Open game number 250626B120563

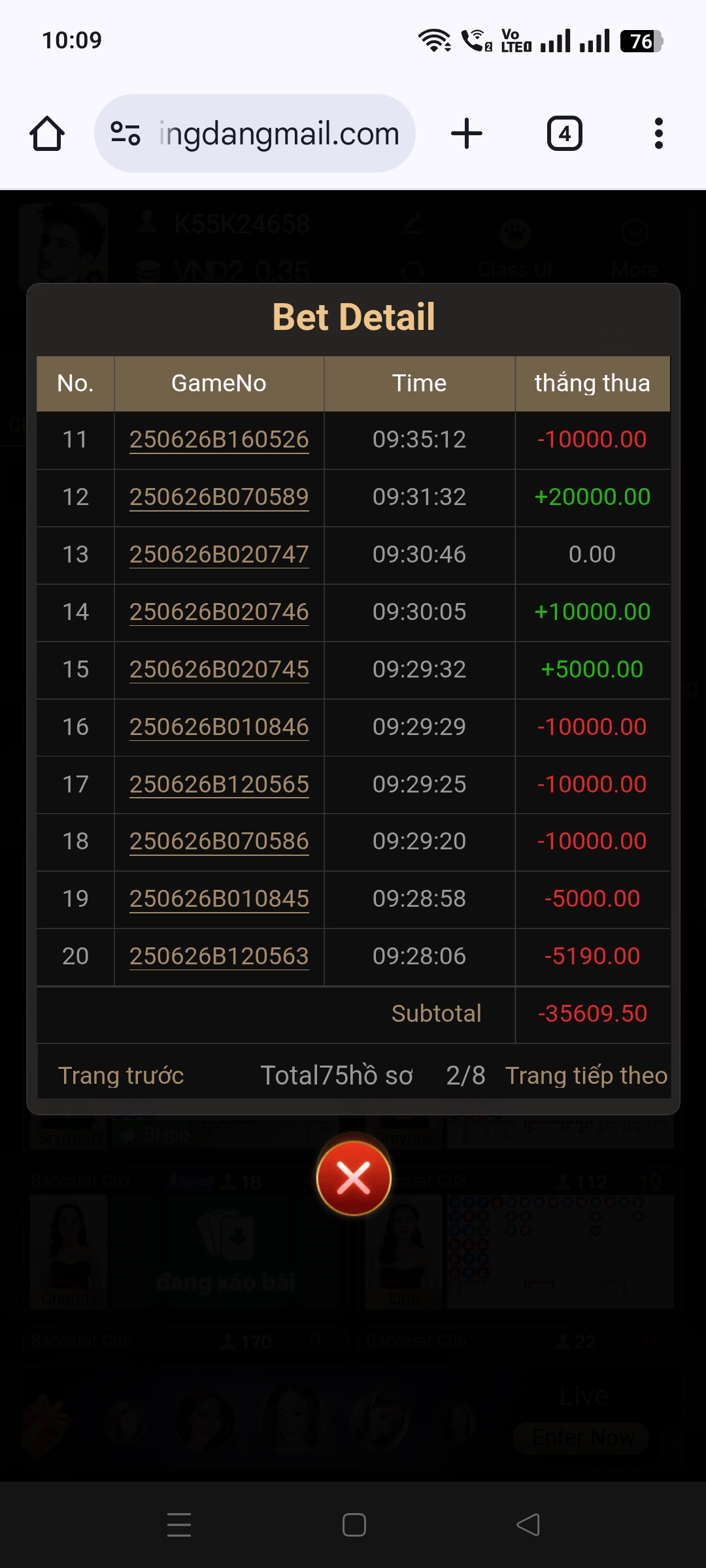219,956
